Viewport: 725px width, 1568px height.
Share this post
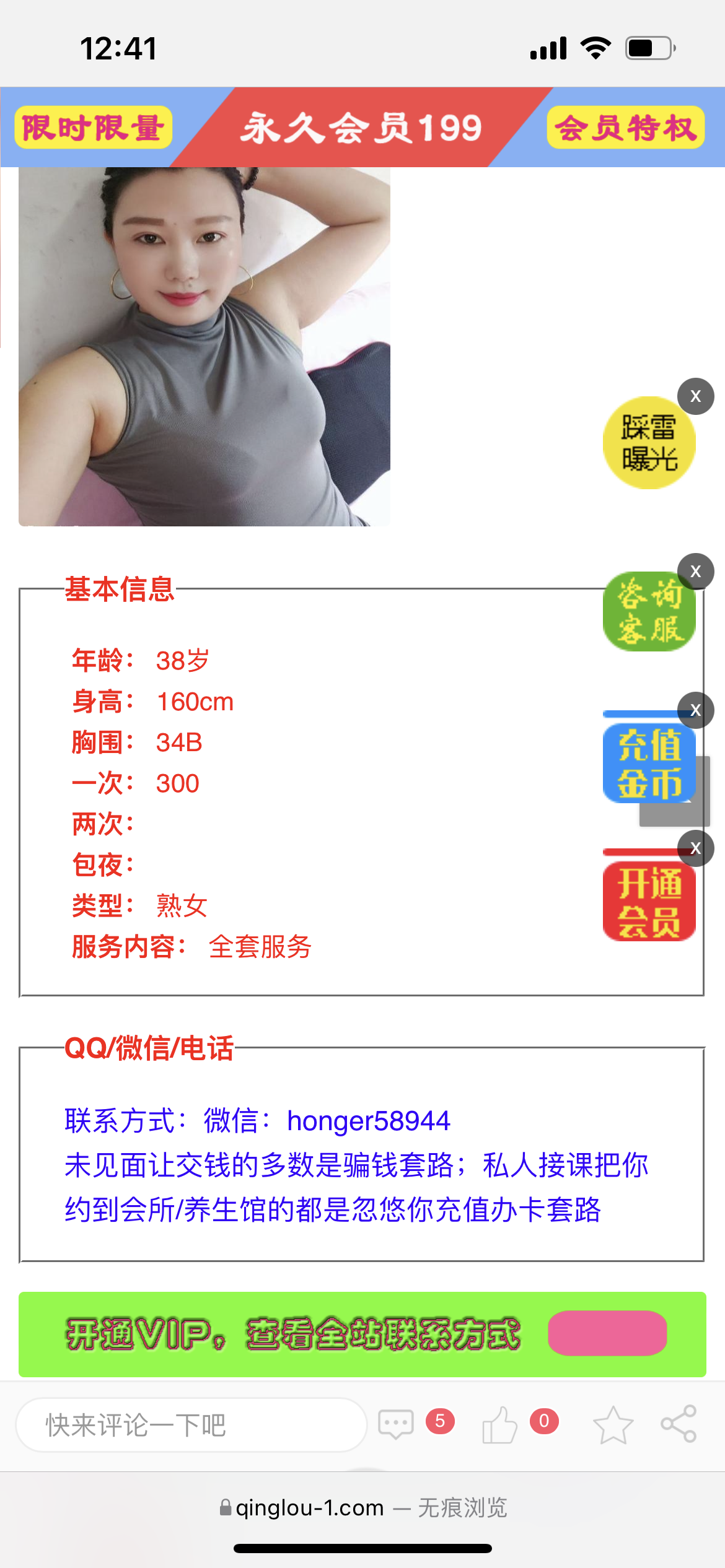pos(679,1424)
